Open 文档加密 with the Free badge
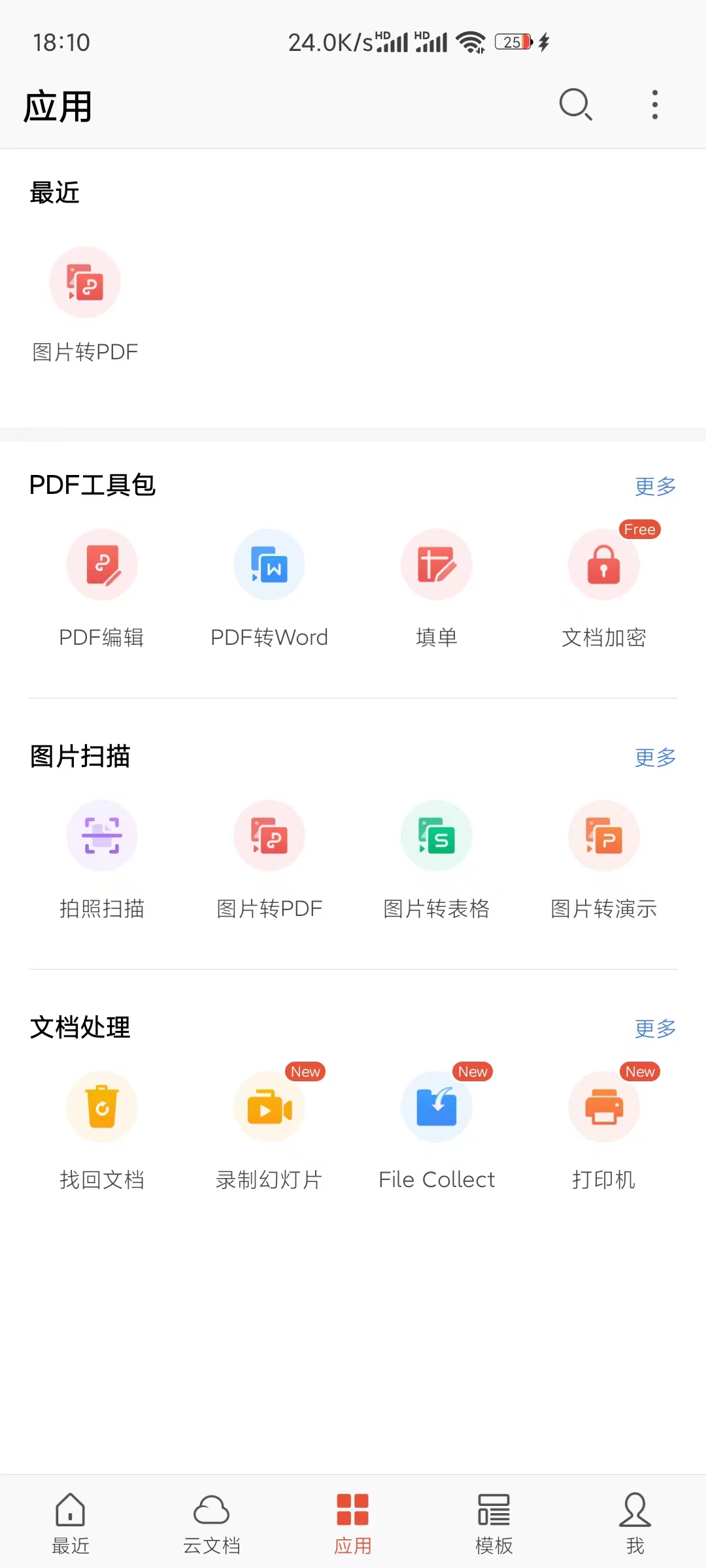Screen dimensions: 706x1568 (x=604, y=565)
